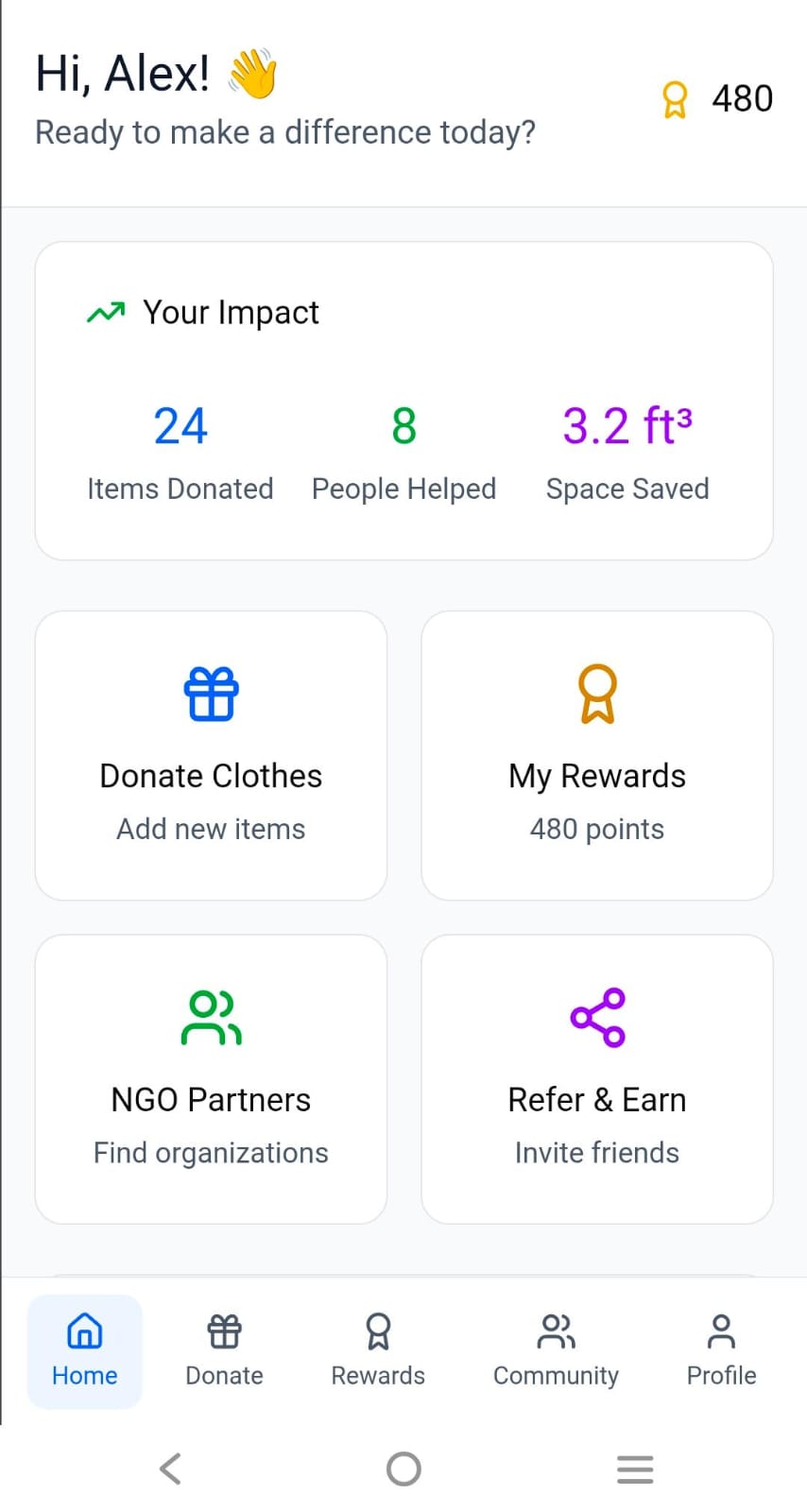Open the My Rewards card
The width and height of the screenshot is (807, 1512).
coord(597,755)
